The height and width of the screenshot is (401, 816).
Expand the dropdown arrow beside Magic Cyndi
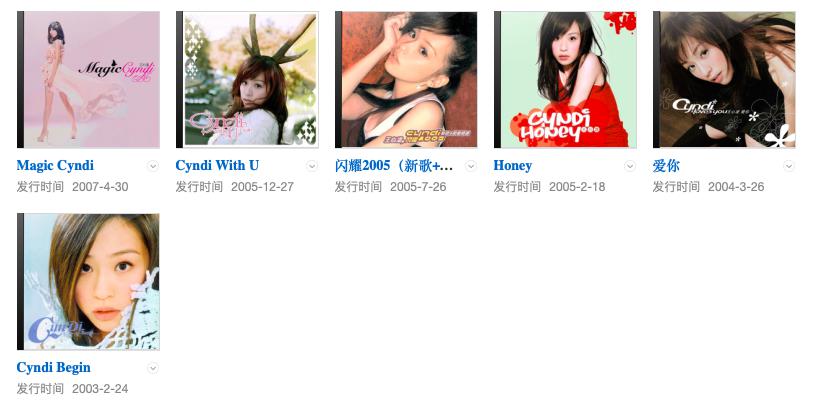153,166
